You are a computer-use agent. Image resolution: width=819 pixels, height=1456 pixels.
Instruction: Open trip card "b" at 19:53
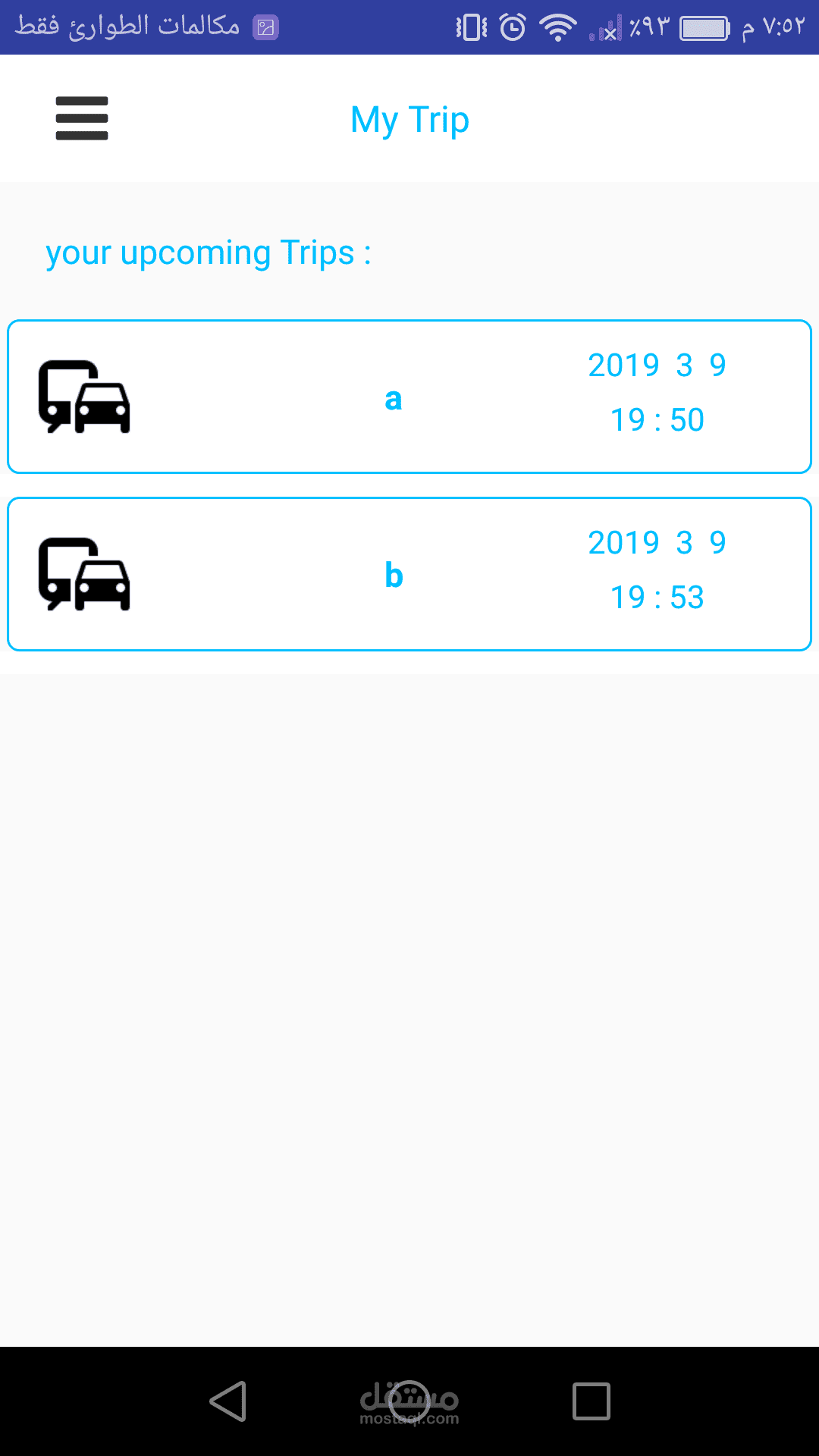point(409,574)
